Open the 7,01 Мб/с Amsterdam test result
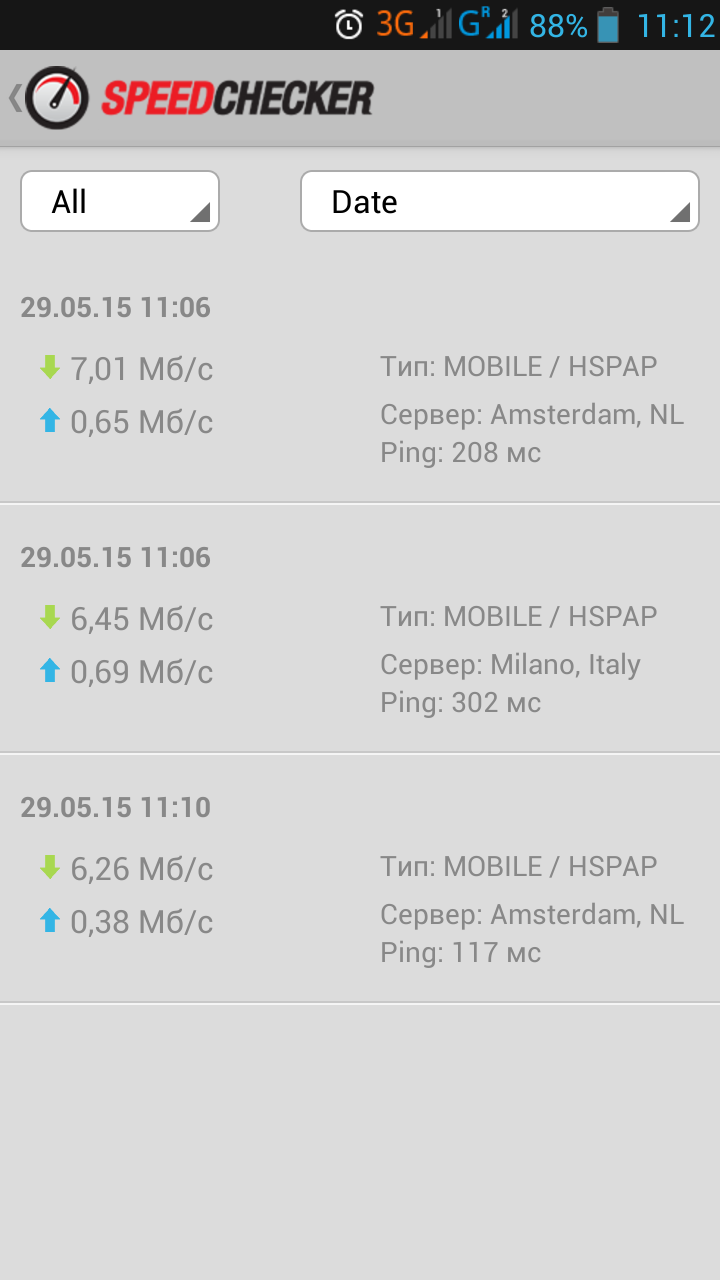The width and height of the screenshot is (720, 1280). point(360,380)
